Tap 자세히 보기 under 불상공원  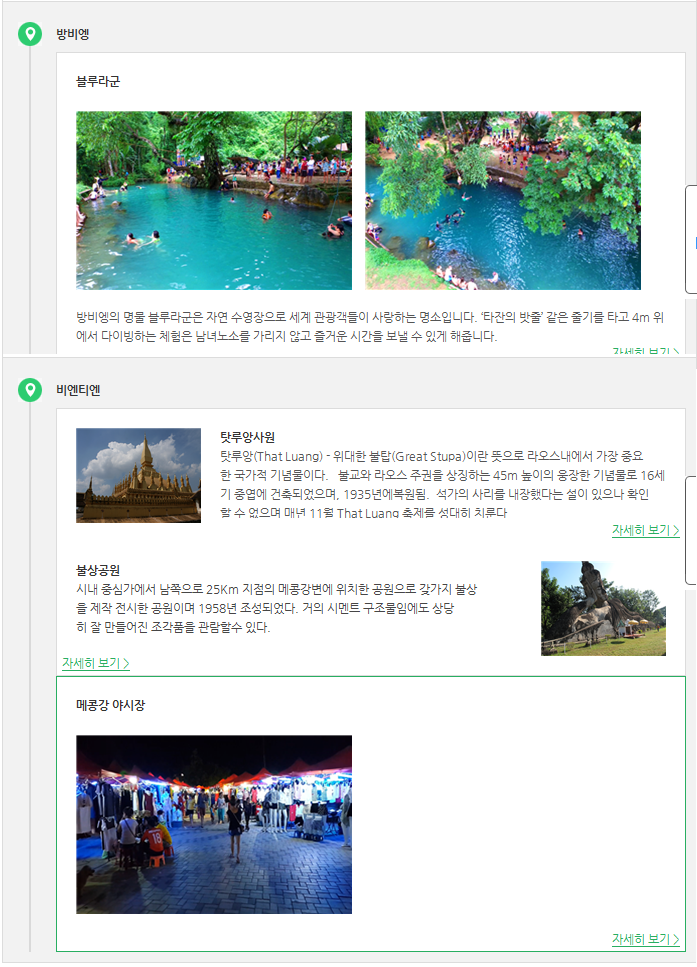(95, 663)
